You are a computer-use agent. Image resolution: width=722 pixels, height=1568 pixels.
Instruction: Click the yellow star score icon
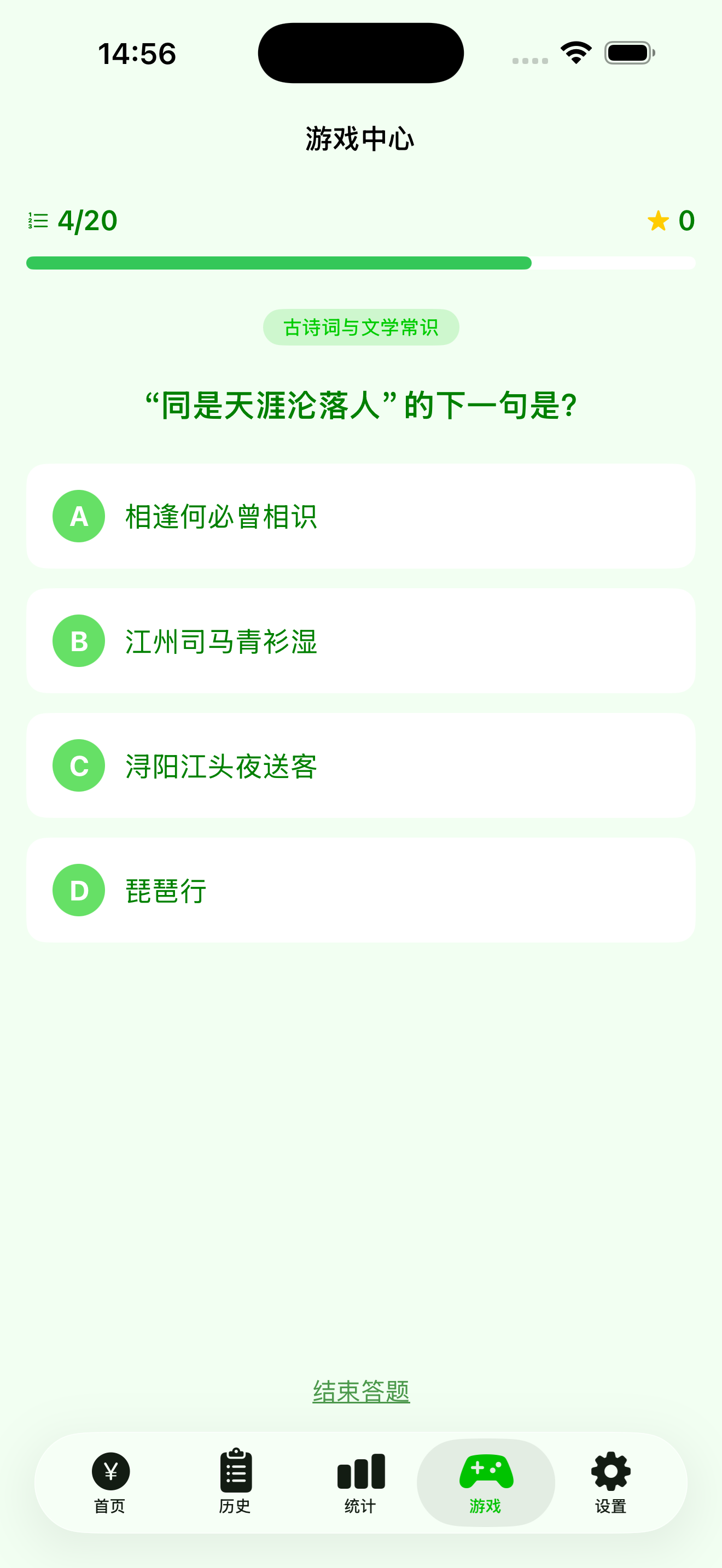(659, 221)
